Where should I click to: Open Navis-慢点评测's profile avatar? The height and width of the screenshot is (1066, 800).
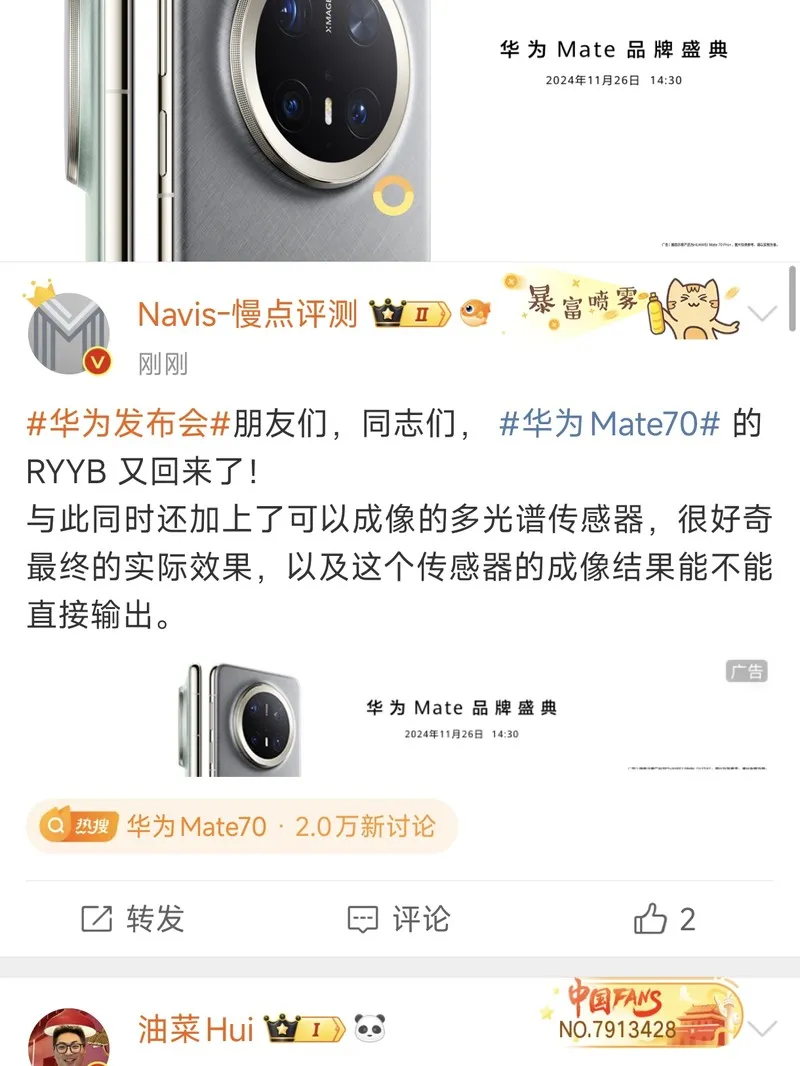point(68,334)
